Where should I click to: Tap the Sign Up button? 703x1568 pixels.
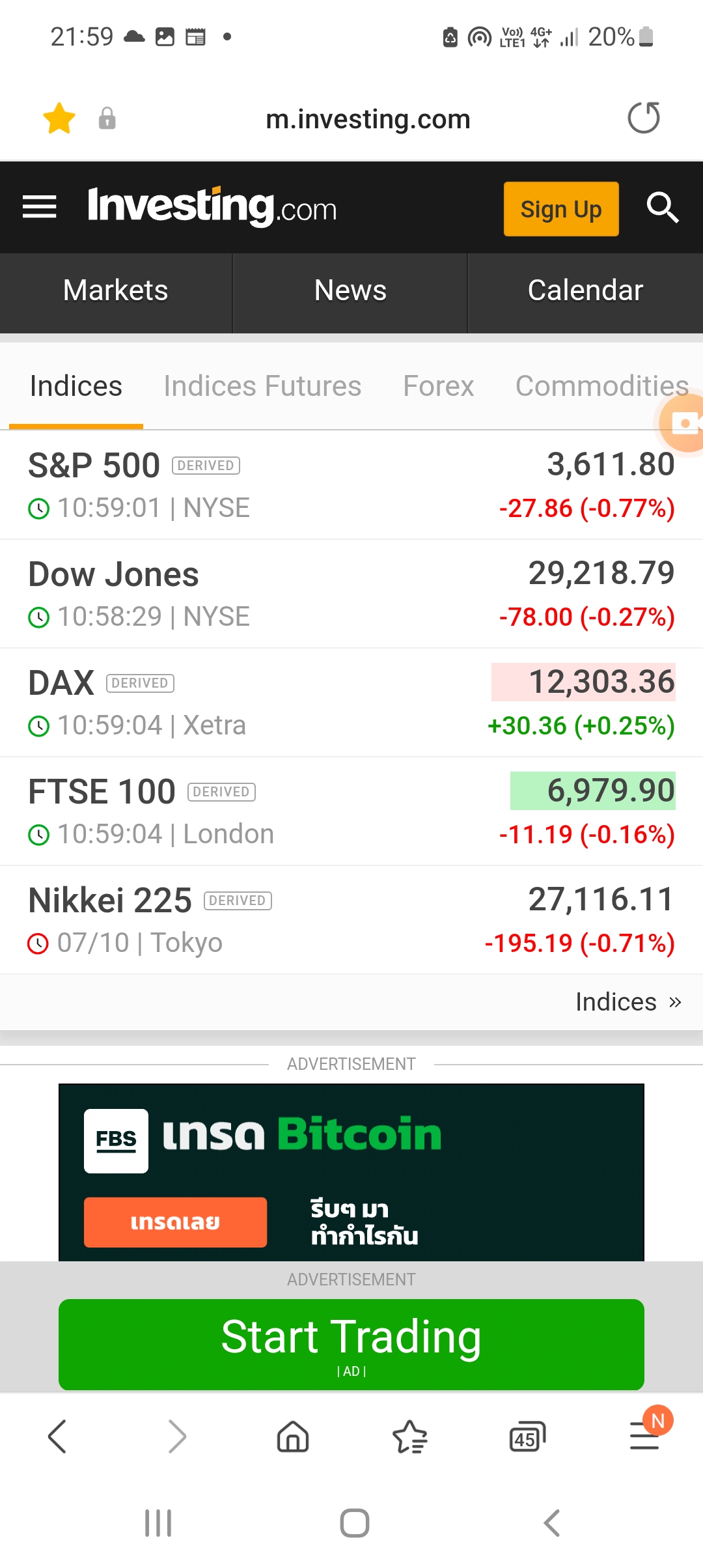click(x=561, y=209)
